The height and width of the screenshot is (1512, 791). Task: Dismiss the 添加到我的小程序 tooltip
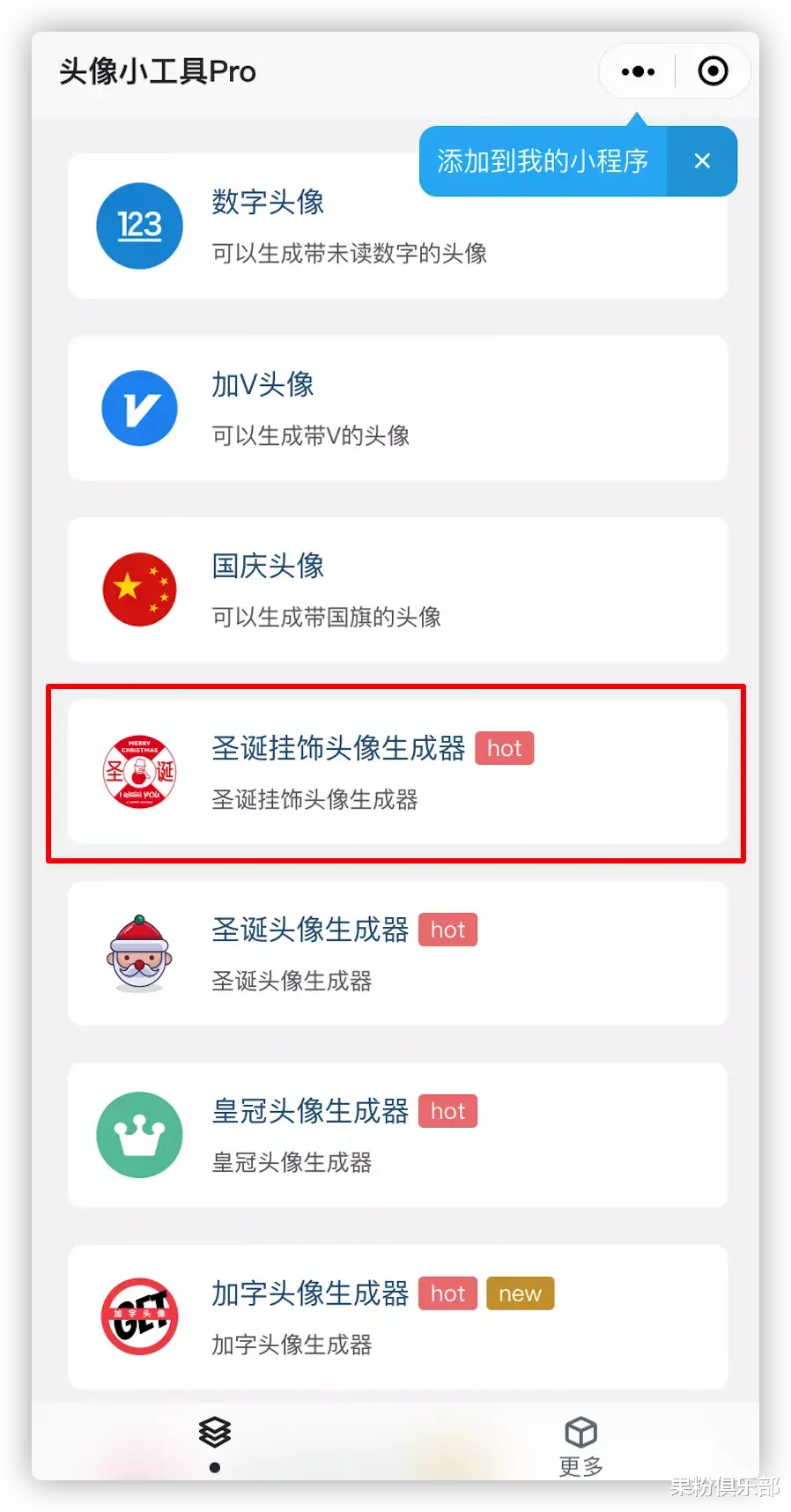702,161
